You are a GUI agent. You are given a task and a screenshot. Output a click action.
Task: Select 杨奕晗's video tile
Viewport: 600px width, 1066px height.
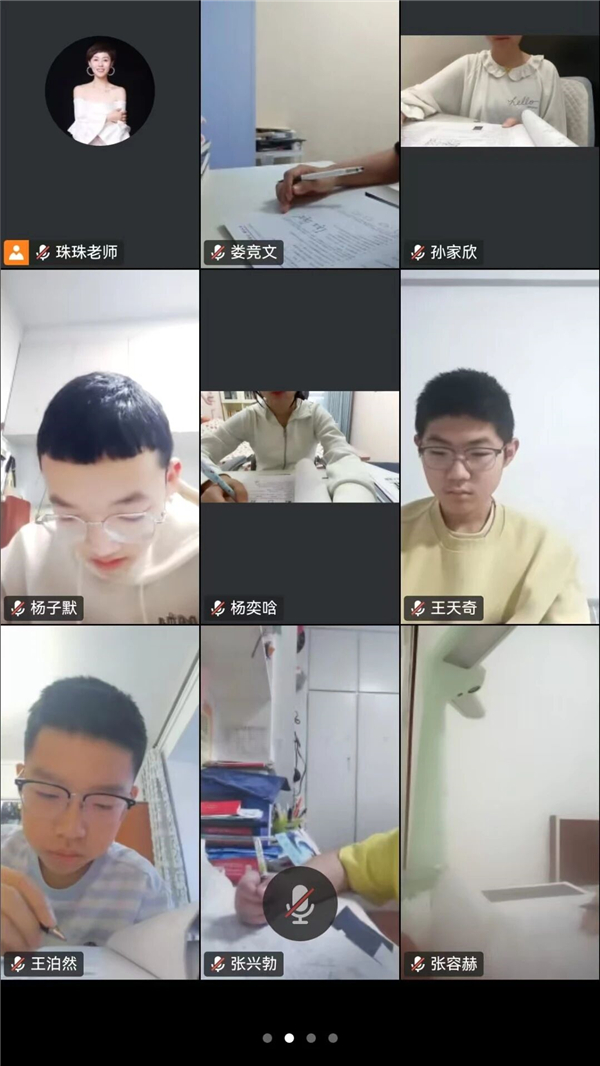[300, 445]
